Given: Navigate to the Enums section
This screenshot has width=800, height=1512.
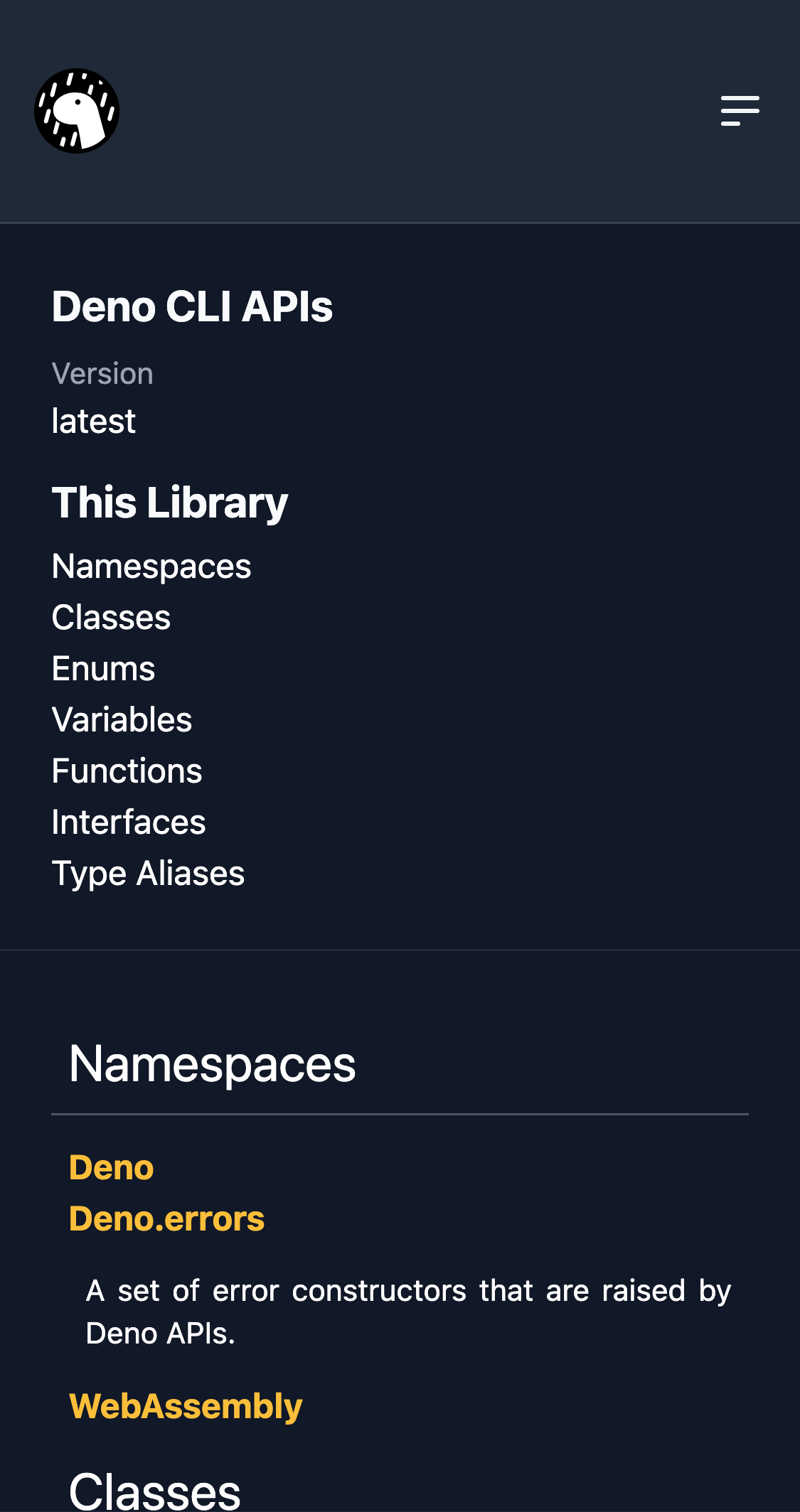Looking at the screenshot, I should [x=103, y=669].
